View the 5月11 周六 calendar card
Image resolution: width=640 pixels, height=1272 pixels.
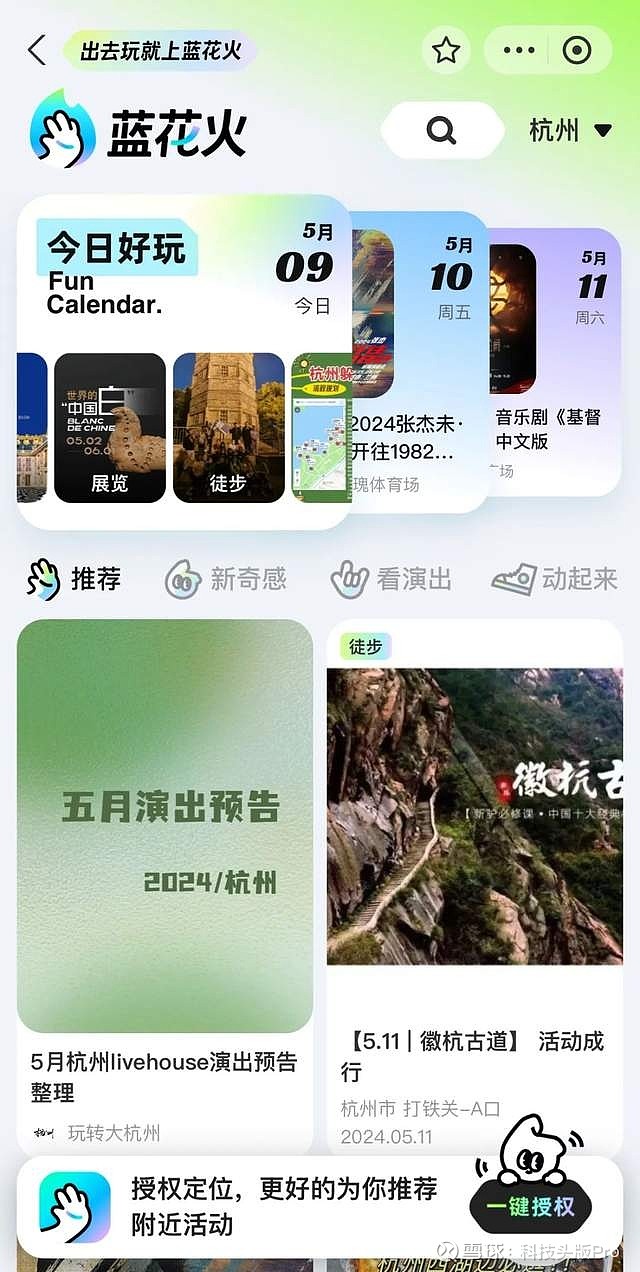point(555,360)
